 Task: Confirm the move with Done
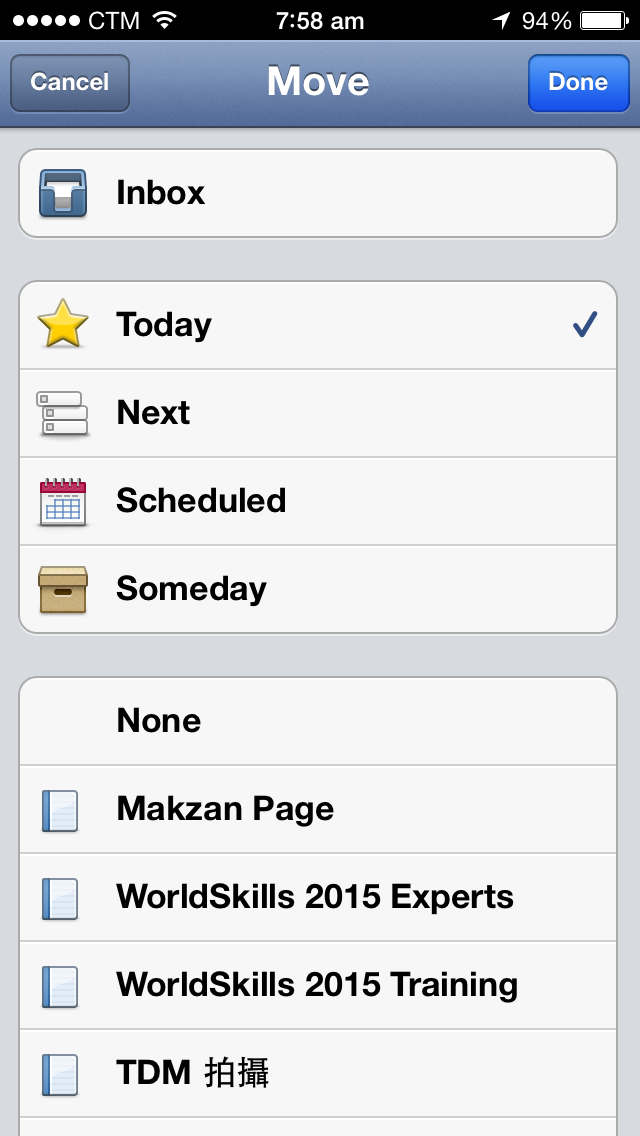pyautogui.click(x=577, y=82)
